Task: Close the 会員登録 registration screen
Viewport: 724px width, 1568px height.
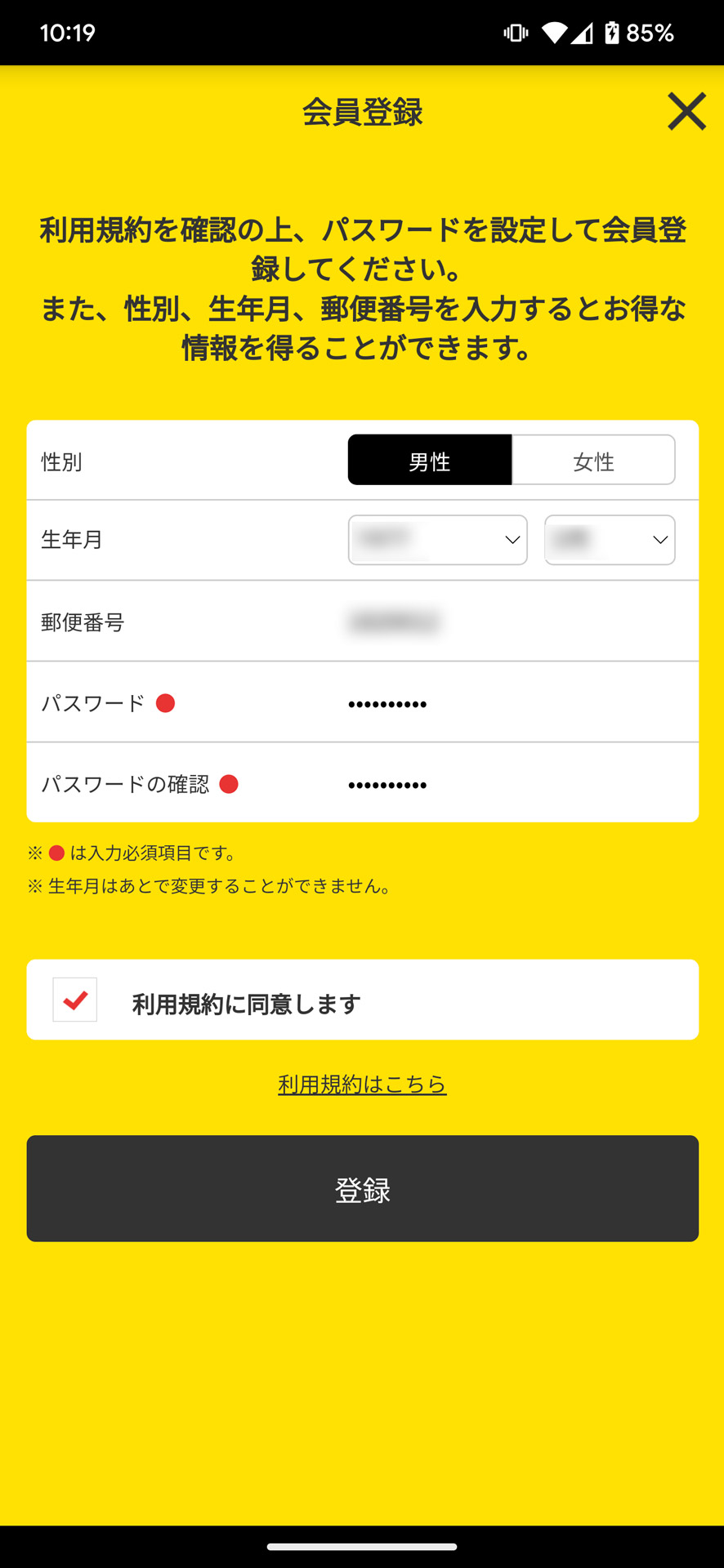Action: (686, 111)
